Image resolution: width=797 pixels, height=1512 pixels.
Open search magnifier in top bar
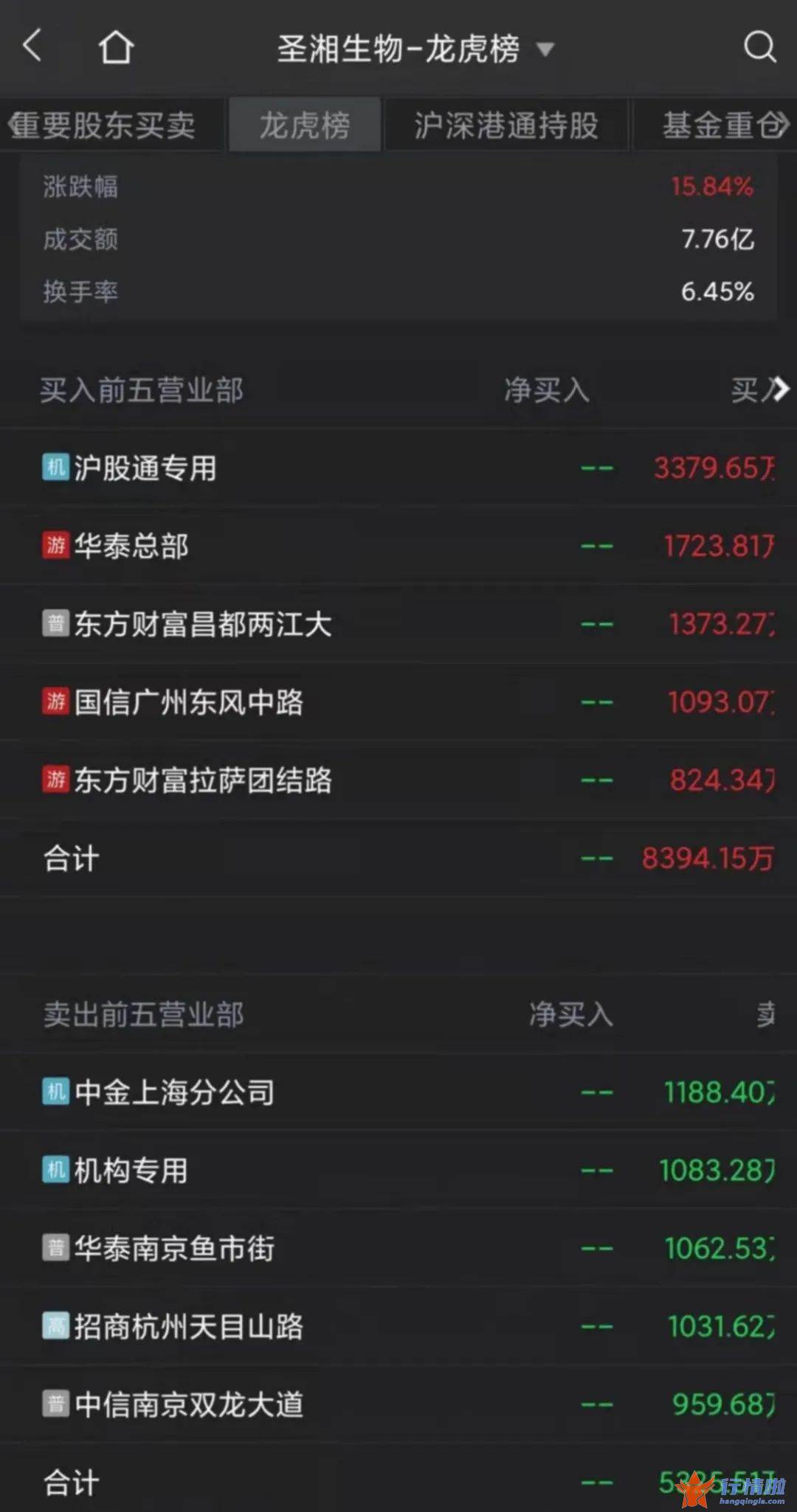tap(759, 47)
